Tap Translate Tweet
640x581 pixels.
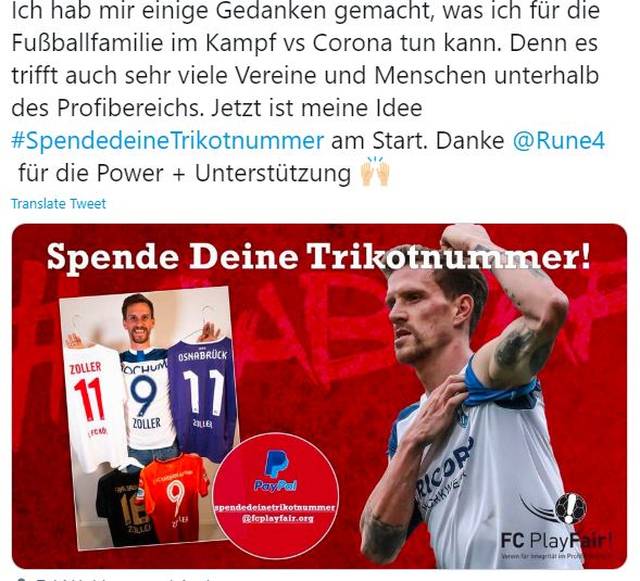pos(58,203)
